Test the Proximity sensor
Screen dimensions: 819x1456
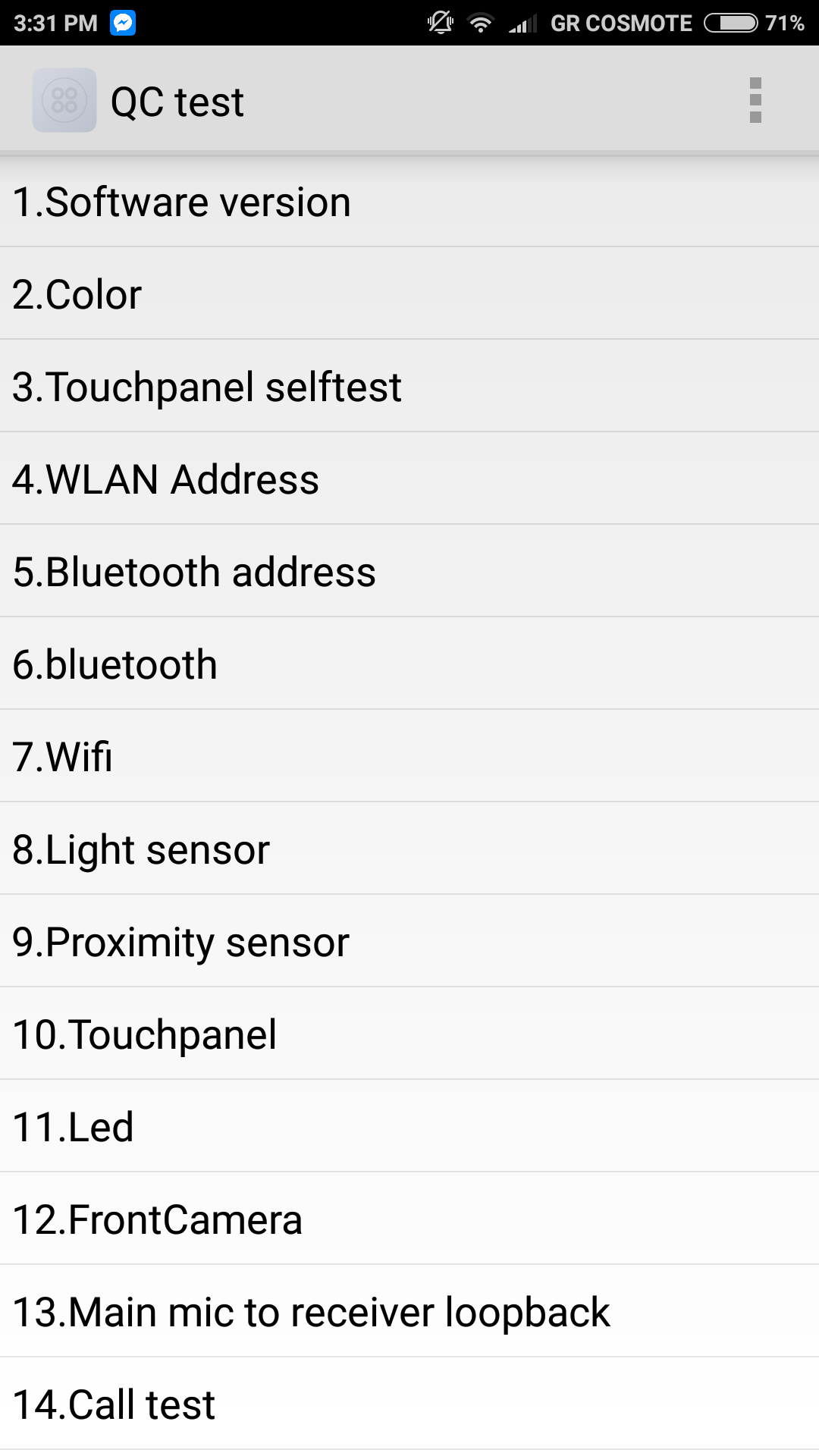point(409,942)
